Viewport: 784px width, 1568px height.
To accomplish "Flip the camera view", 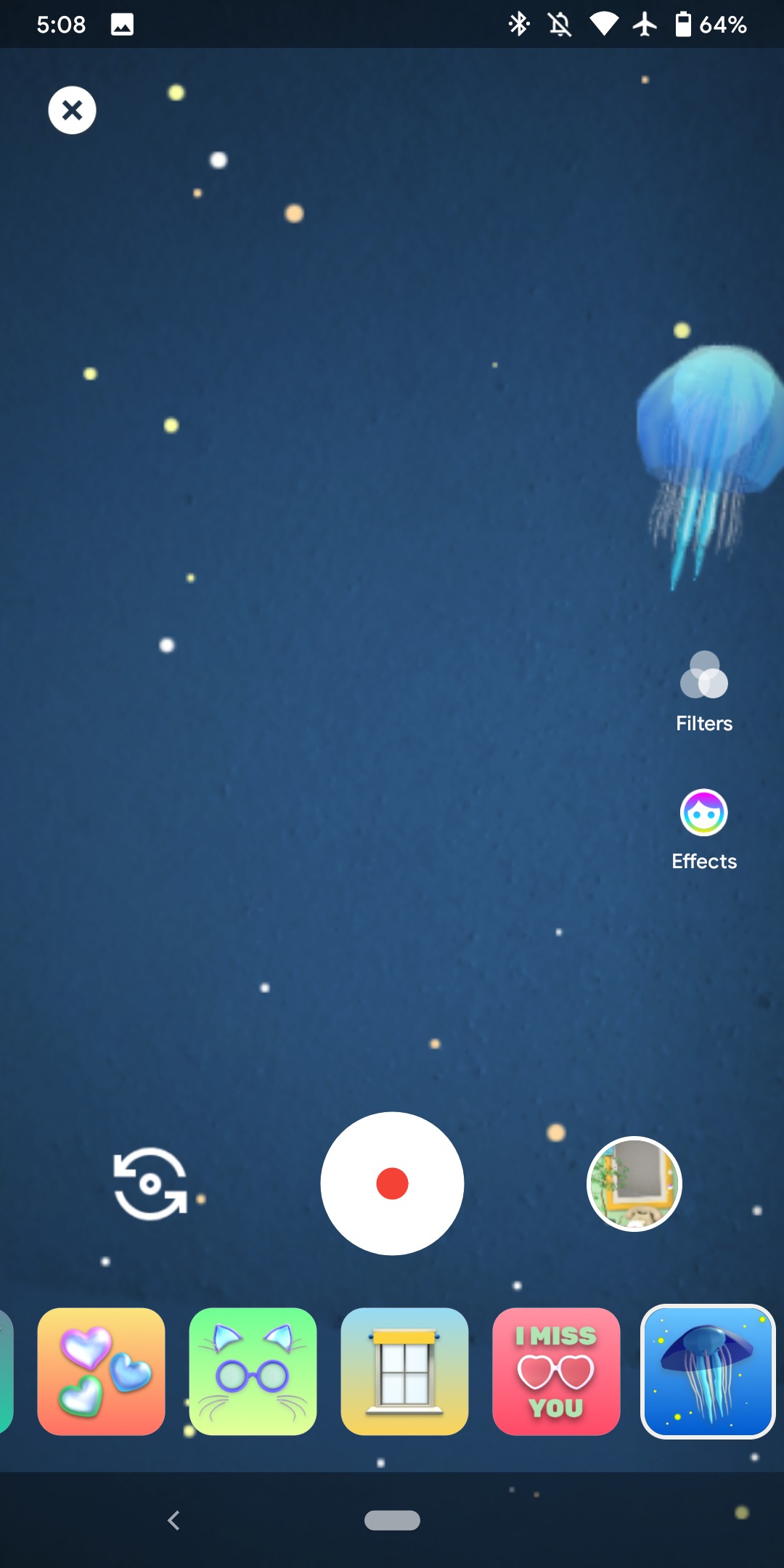I will tap(150, 1183).
